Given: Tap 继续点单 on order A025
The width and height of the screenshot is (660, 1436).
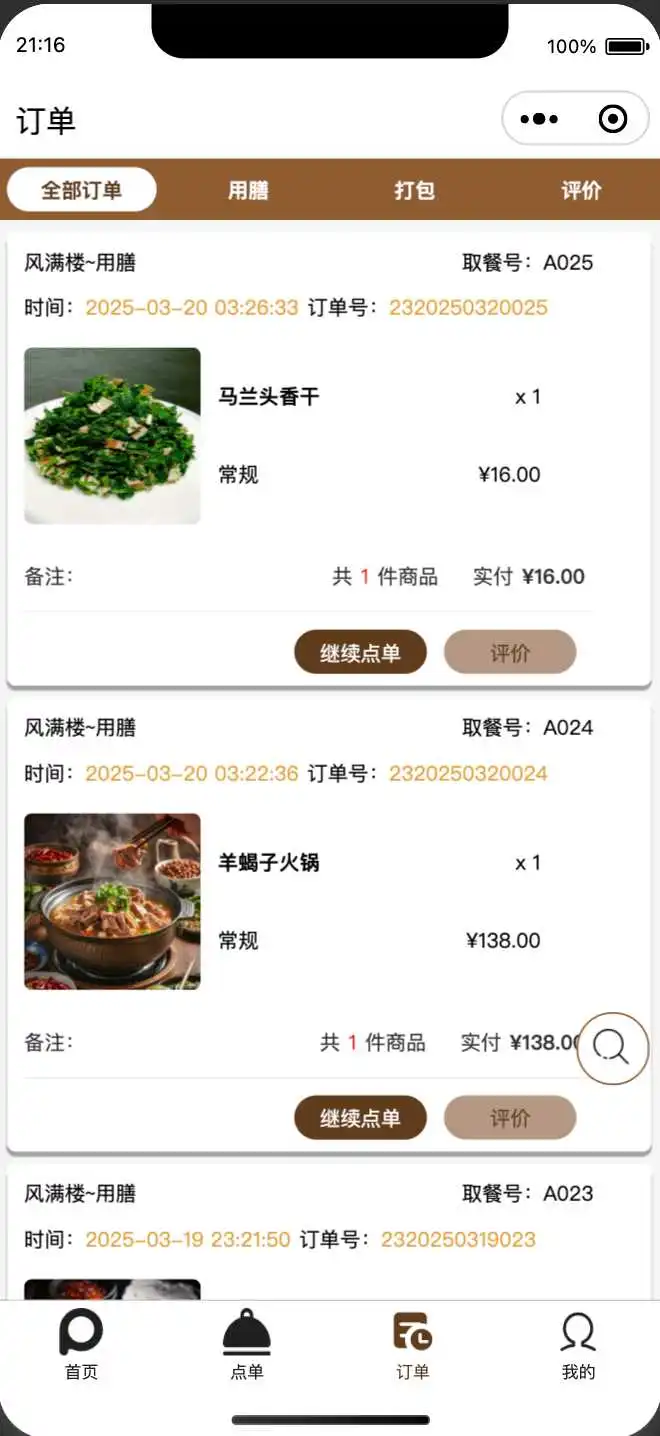Looking at the screenshot, I should 360,653.
